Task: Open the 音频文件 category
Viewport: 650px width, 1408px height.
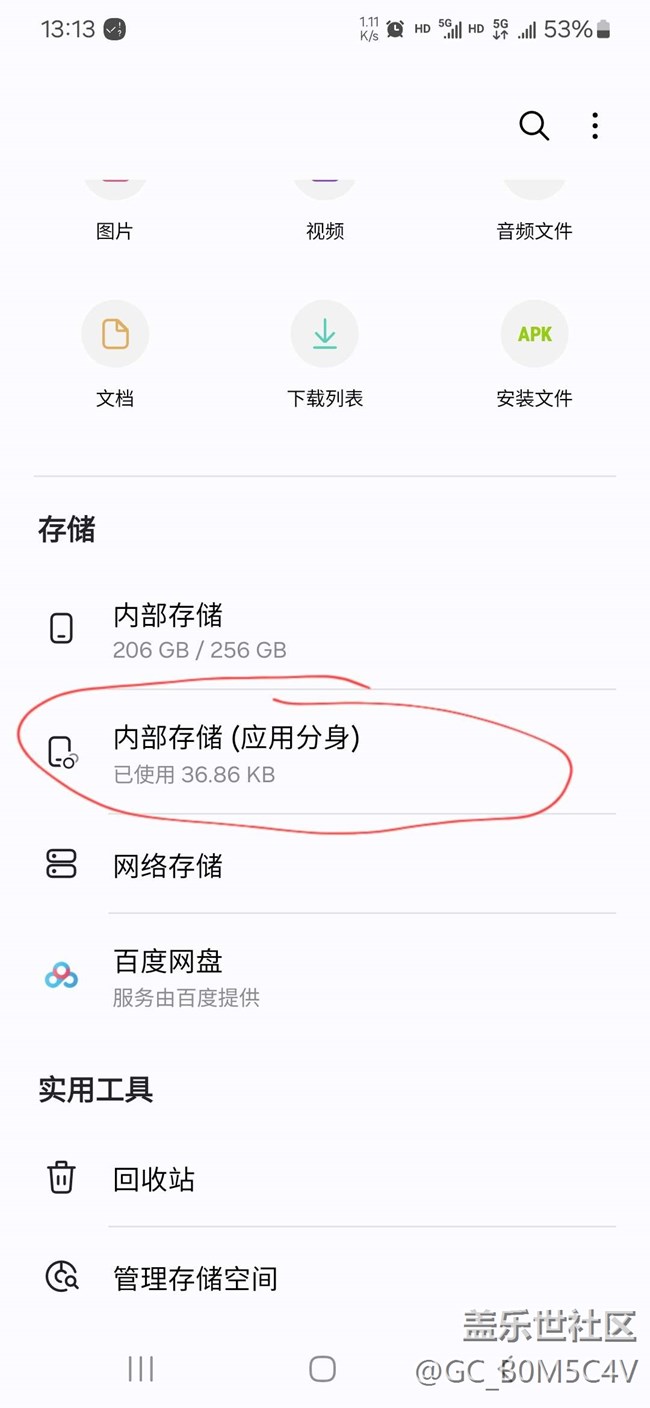Action: (x=535, y=212)
